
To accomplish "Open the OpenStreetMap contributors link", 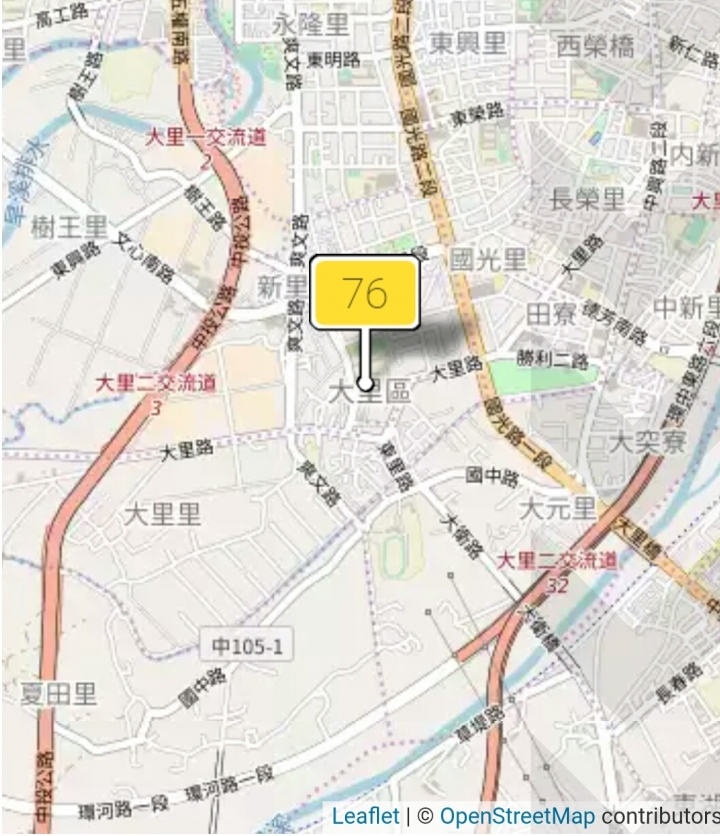I will click(516, 816).
